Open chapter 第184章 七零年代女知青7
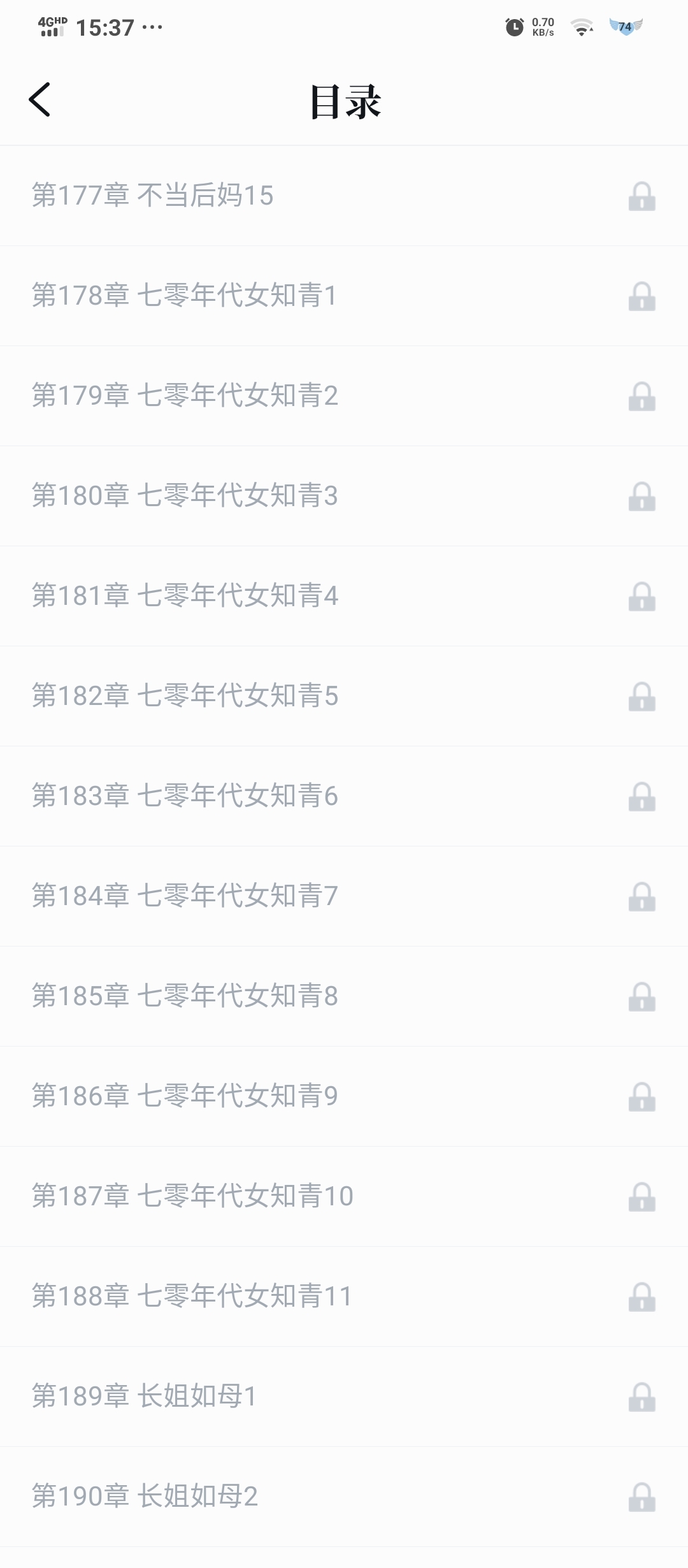Image resolution: width=688 pixels, height=1568 pixels. coord(185,896)
